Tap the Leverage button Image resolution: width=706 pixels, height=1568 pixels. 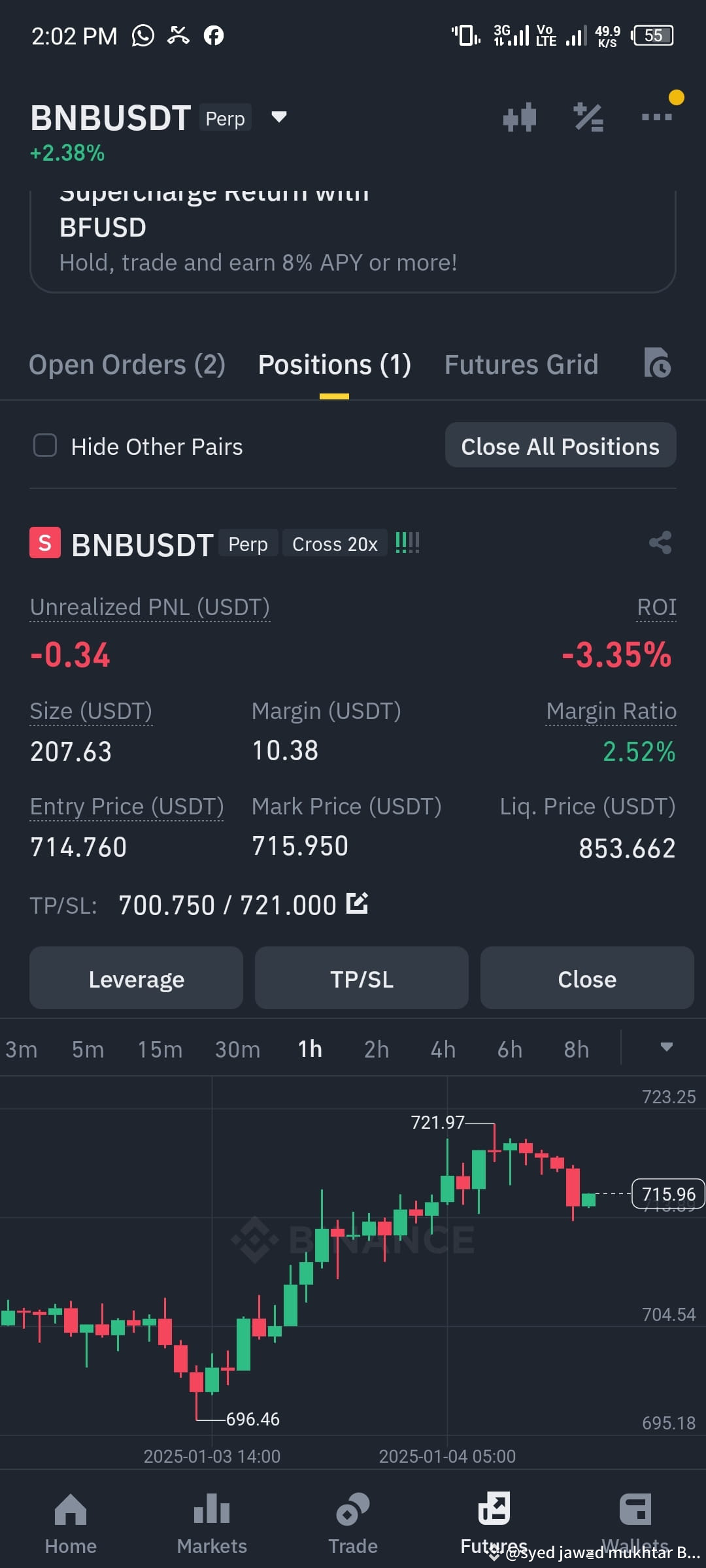[136, 978]
